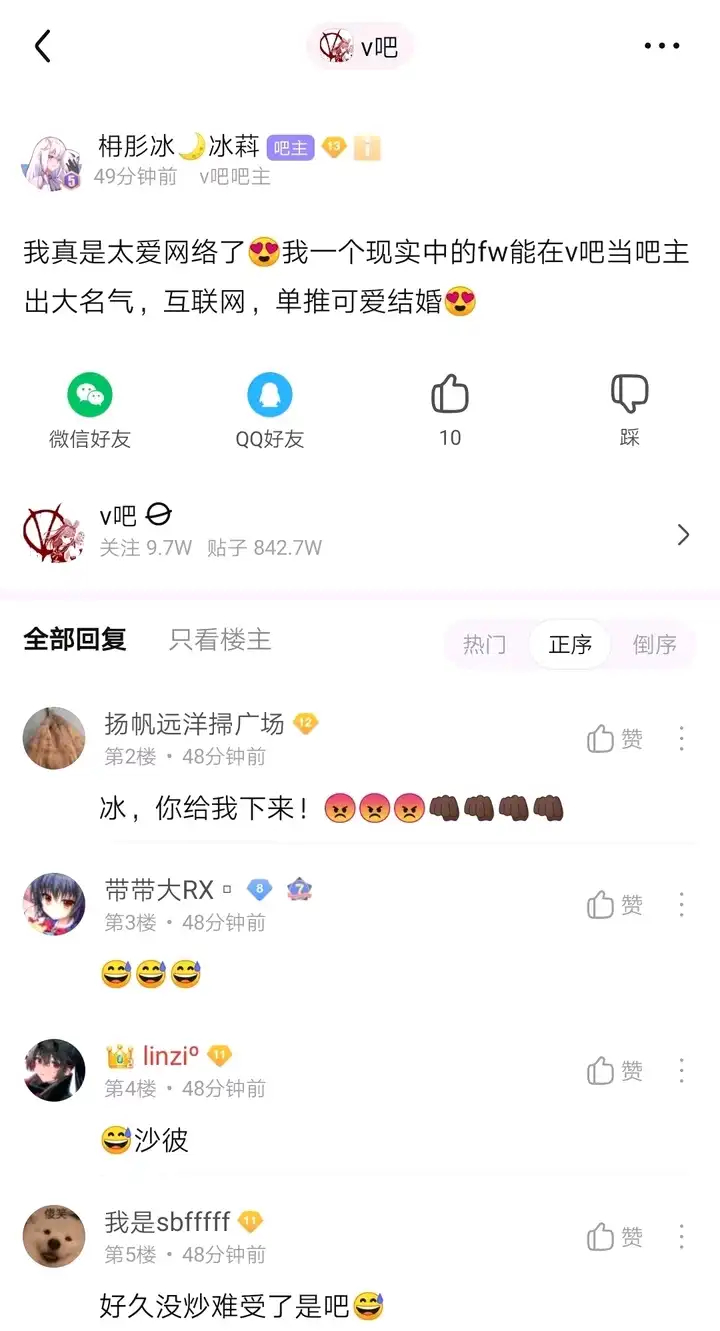Share post to 微信好友
Screen dimensions: 720x1331
pyautogui.click(x=90, y=411)
